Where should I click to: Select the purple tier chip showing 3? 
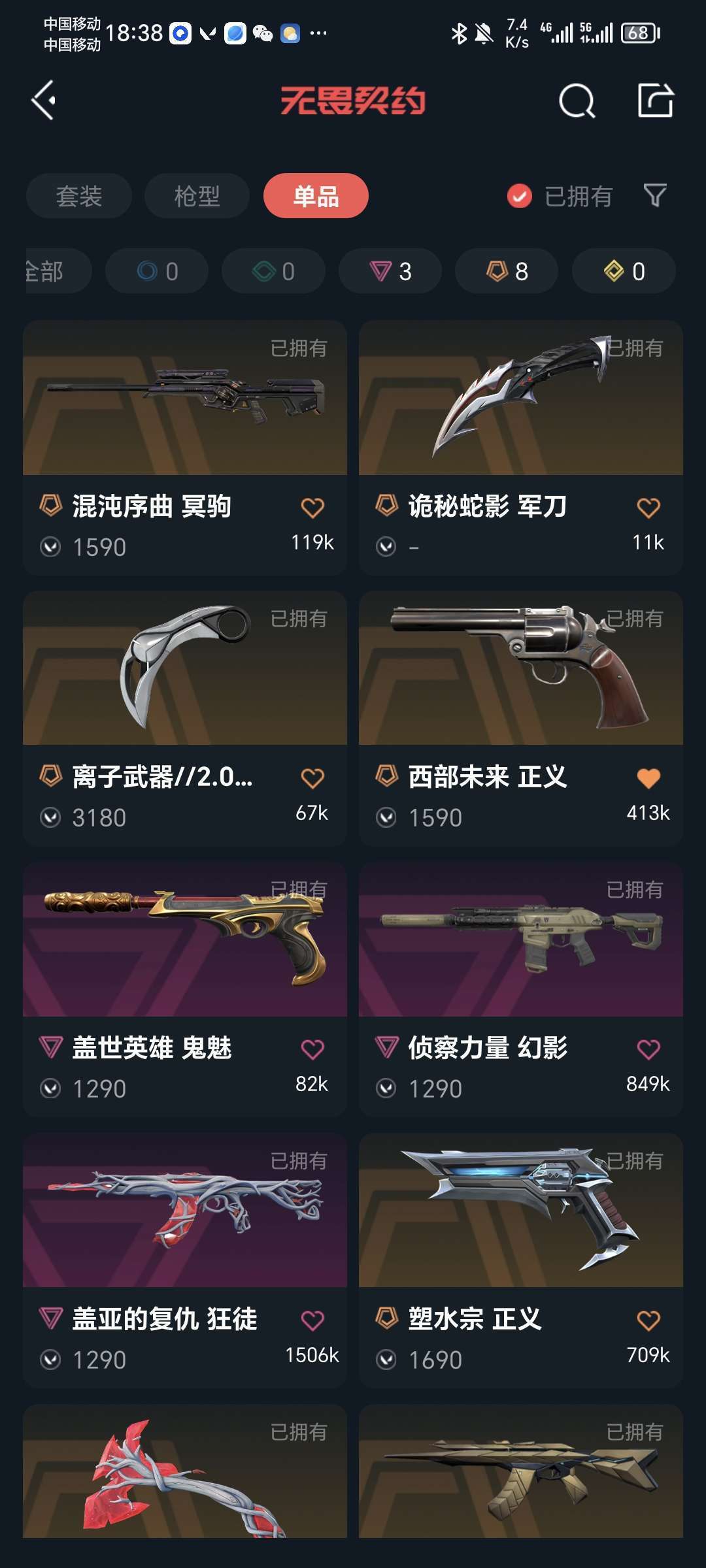(x=390, y=271)
